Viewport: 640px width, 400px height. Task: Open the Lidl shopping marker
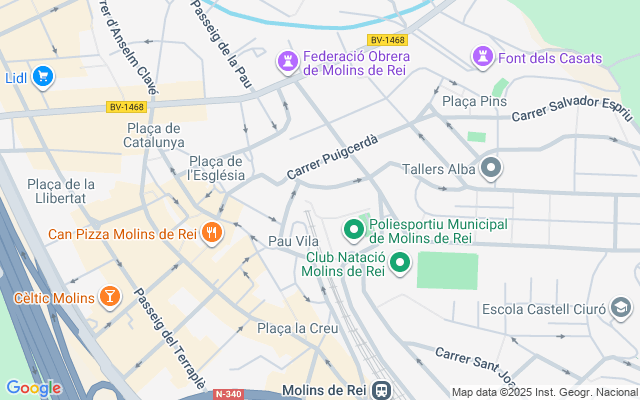pos(43,77)
